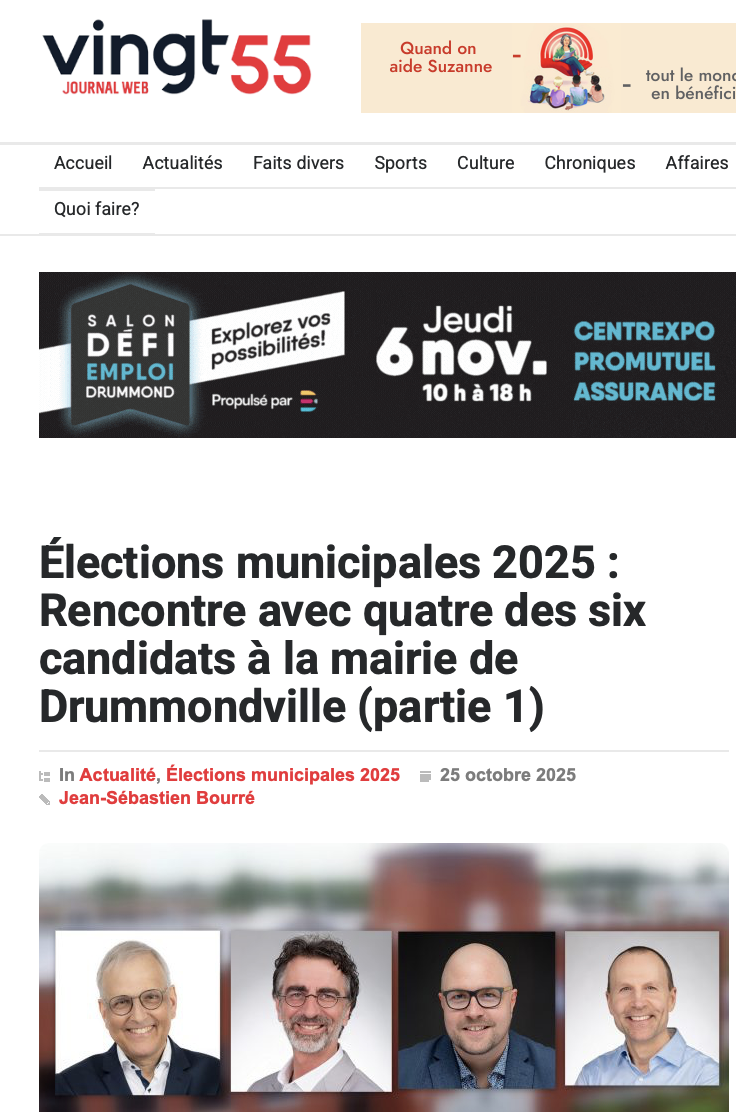
Task: View author Jean-Sébastien Bourré's articles
Action: coord(156,798)
